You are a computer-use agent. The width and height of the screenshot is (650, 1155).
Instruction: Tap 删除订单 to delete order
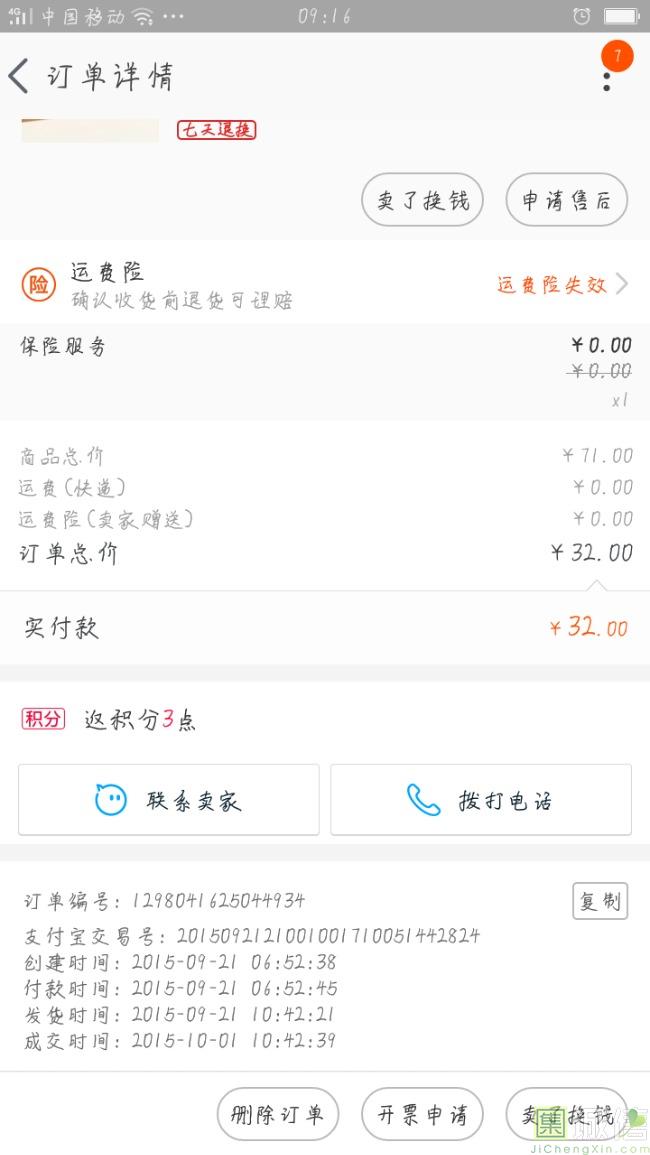click(277, 1115)
